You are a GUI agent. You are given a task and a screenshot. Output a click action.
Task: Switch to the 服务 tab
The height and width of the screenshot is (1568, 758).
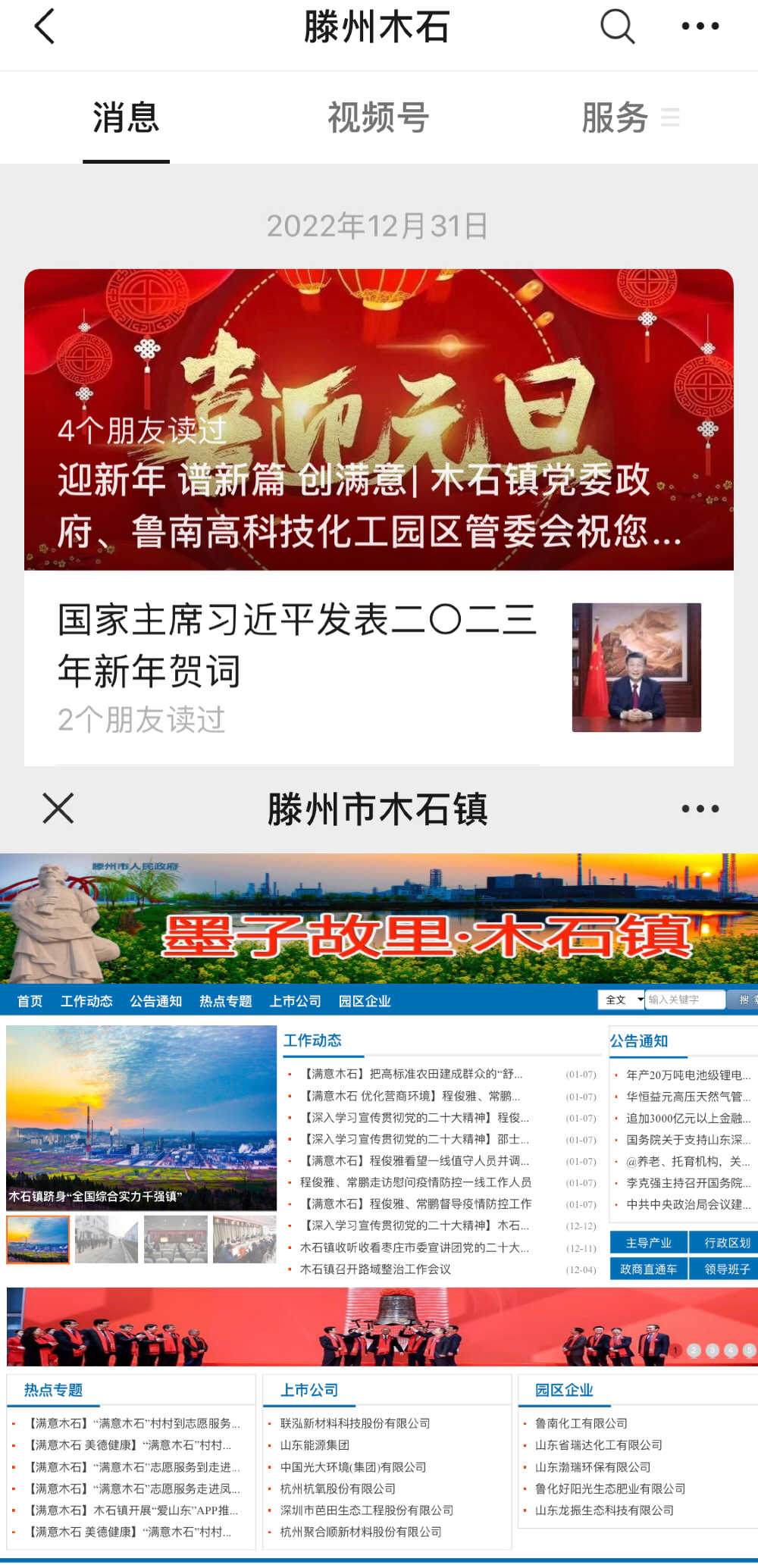click(x=615, y=118)
